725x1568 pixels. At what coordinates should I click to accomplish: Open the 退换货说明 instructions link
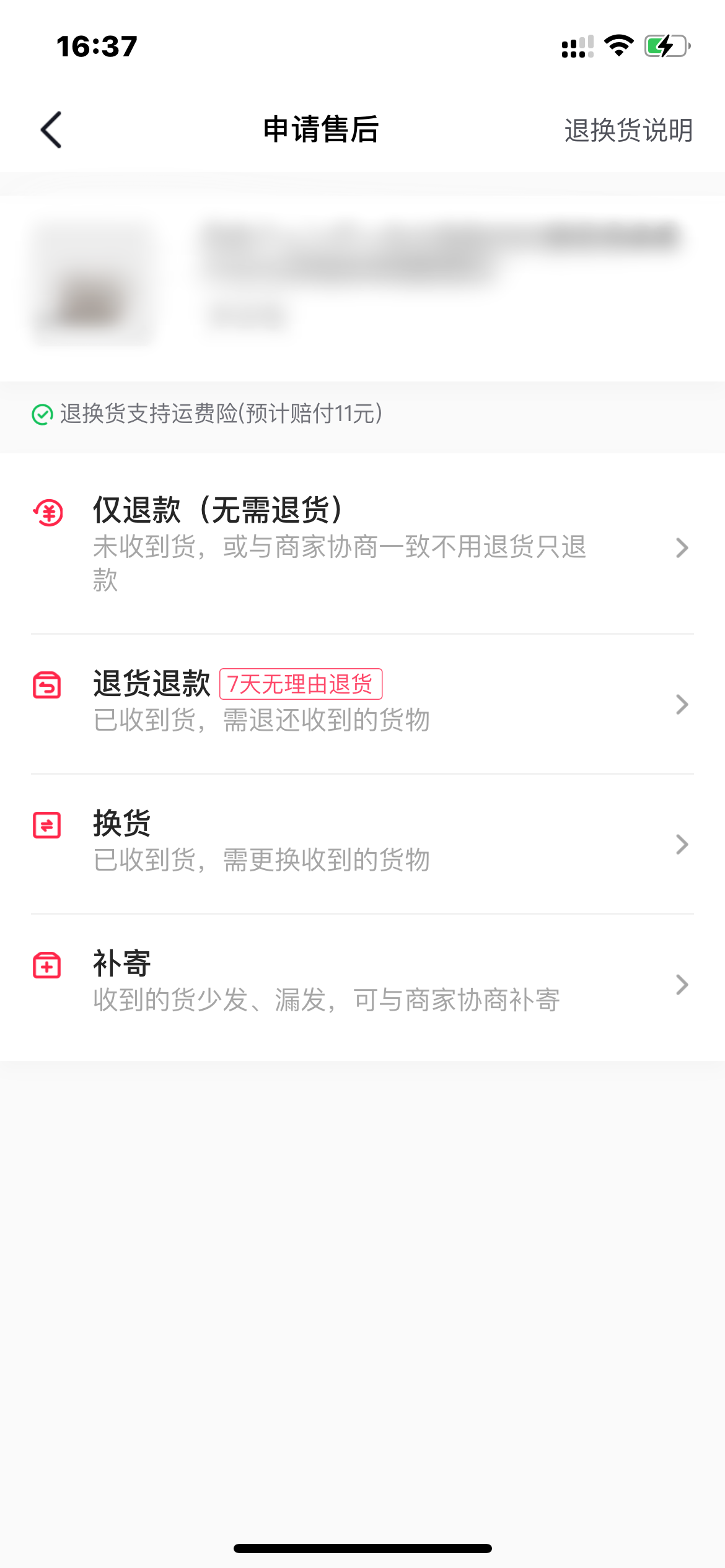pos(629,130)
